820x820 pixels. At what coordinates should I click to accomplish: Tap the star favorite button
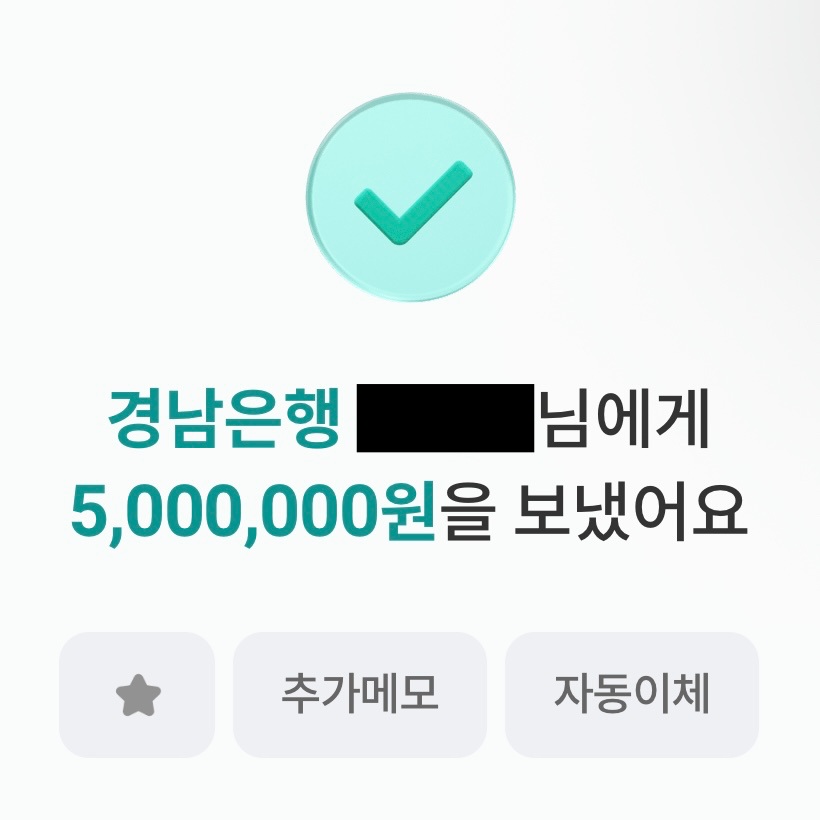137,695
